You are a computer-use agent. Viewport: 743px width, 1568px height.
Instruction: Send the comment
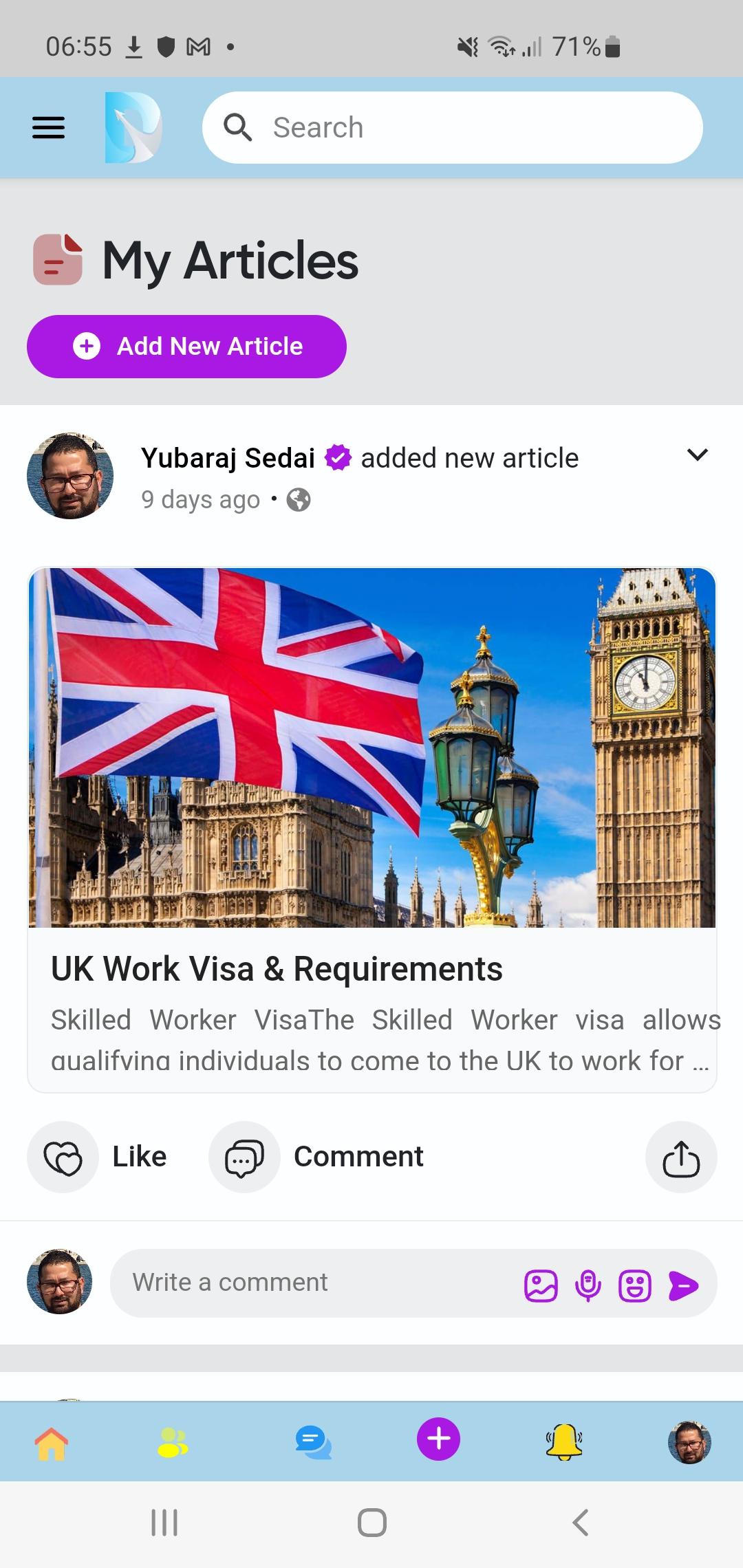pos(683,1286)
